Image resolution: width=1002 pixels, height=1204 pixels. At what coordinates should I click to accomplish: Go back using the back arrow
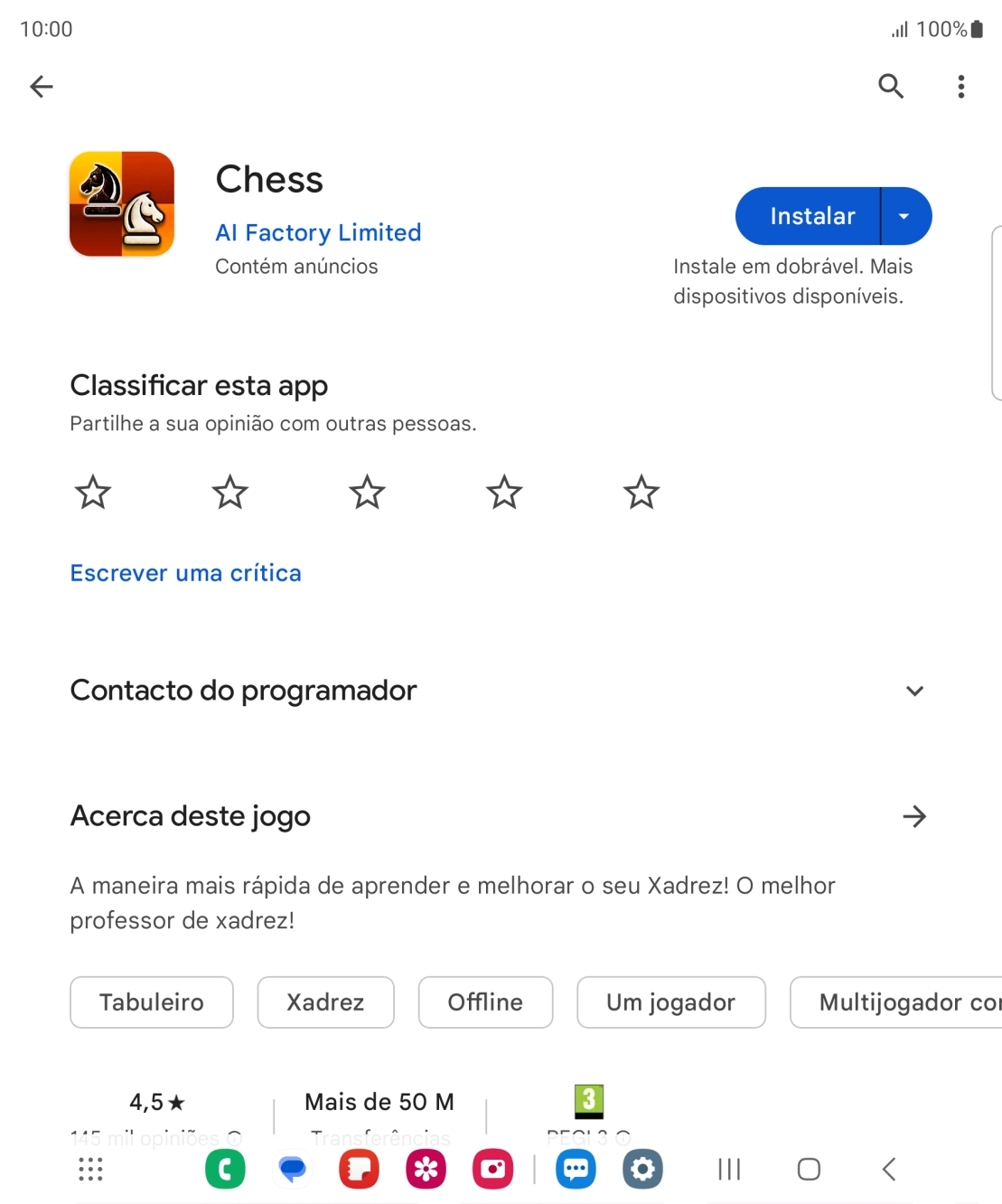click(x=40, y=86)
